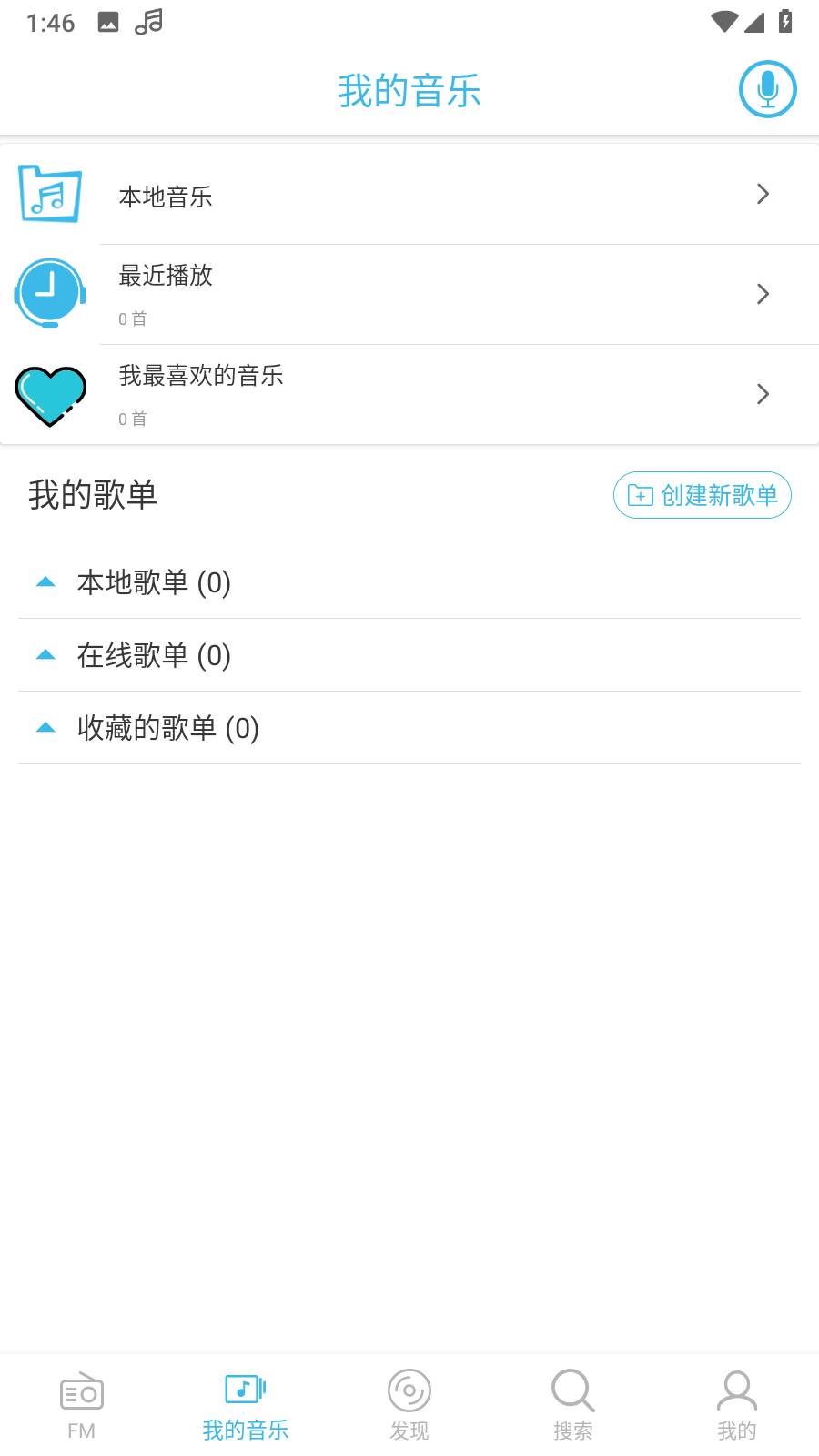819x1456 pixels.
Task: Open 我最喜欢的音乐 via its chevron
Action: point(762,394)
